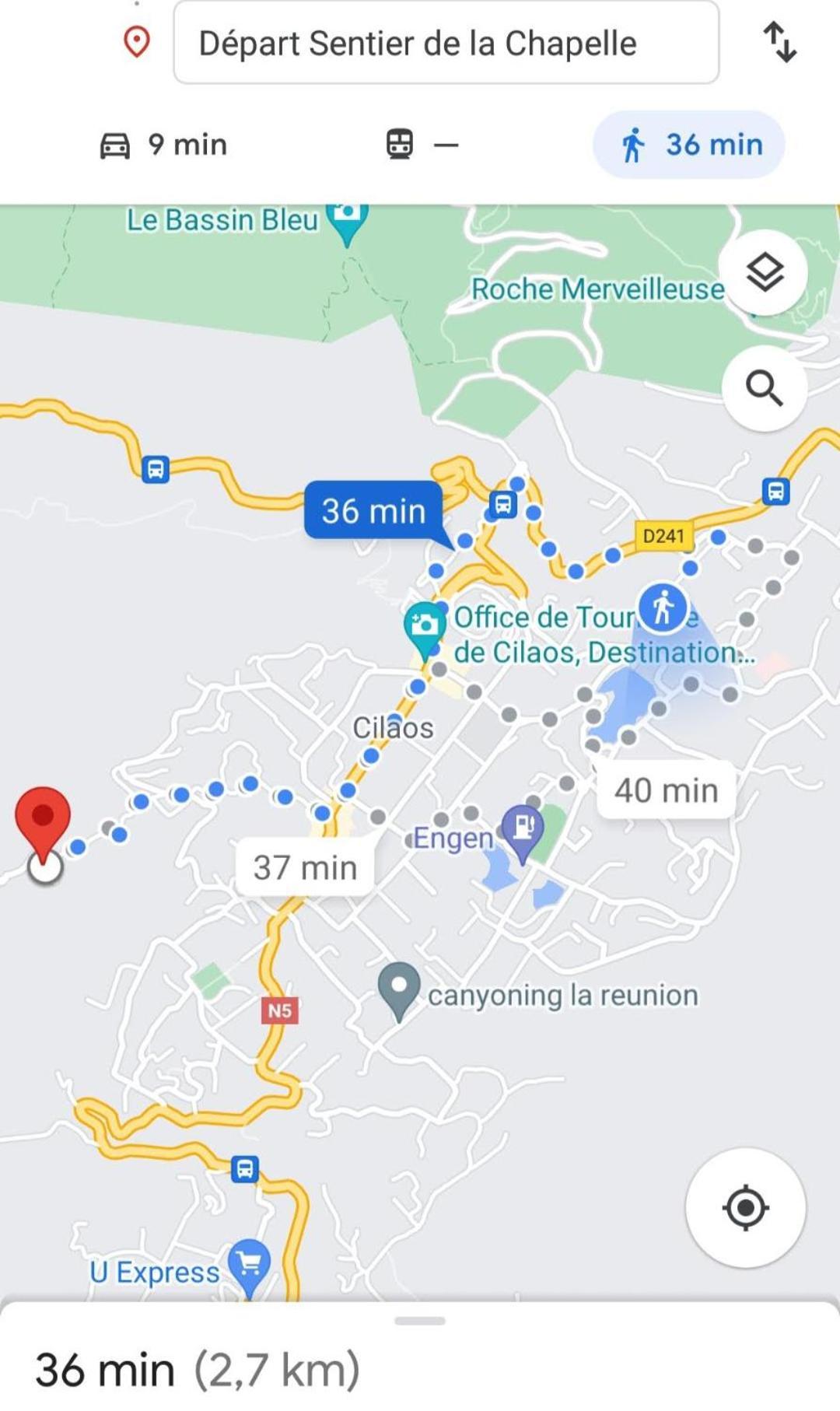
Task: Swap start and destination points
Action: click(x=779, y=42)
